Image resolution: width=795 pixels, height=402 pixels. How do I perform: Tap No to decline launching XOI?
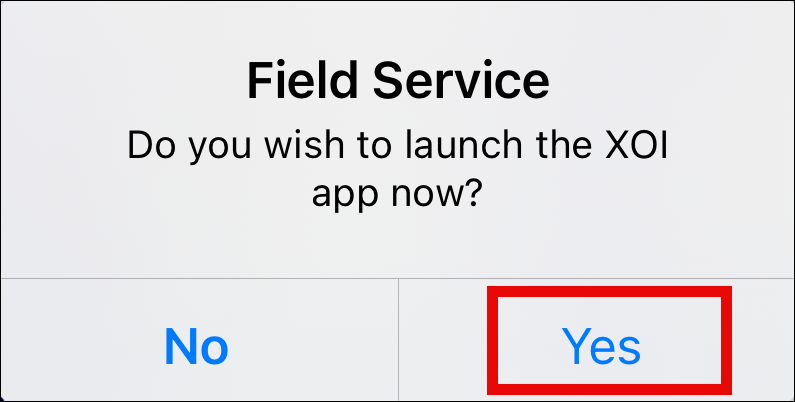197,345
